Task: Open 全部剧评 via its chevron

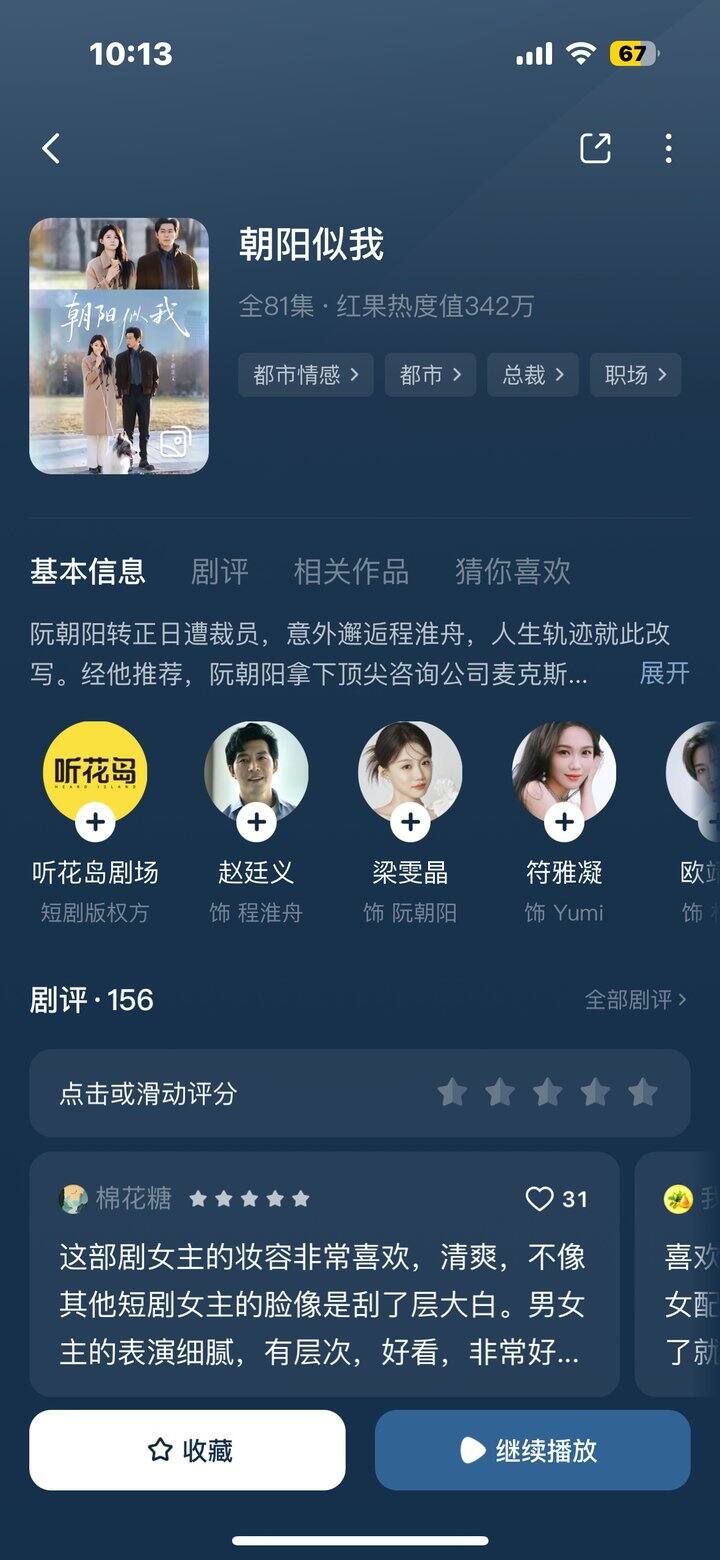Action: coord(635,1000)
